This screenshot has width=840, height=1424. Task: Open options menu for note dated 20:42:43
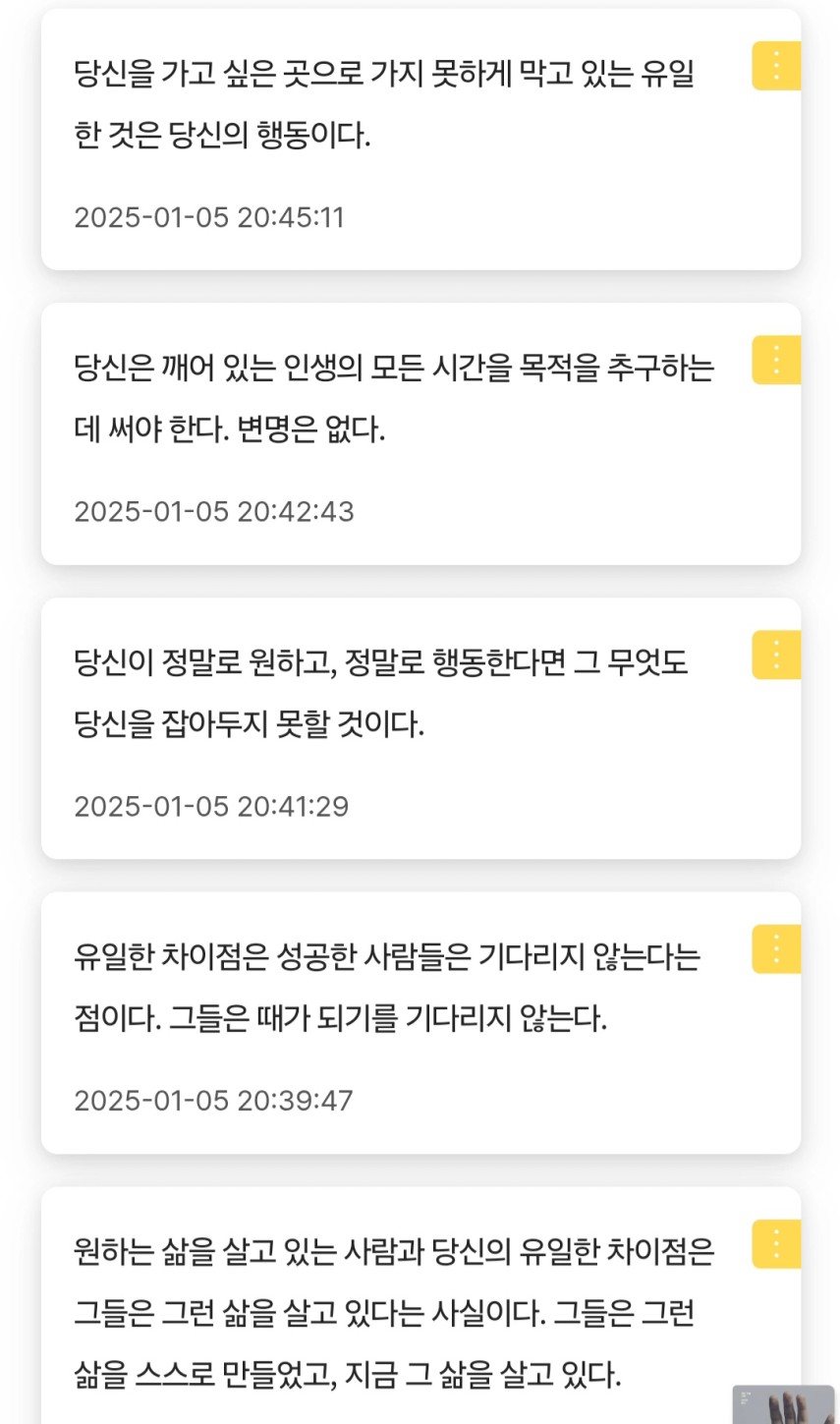776,360
